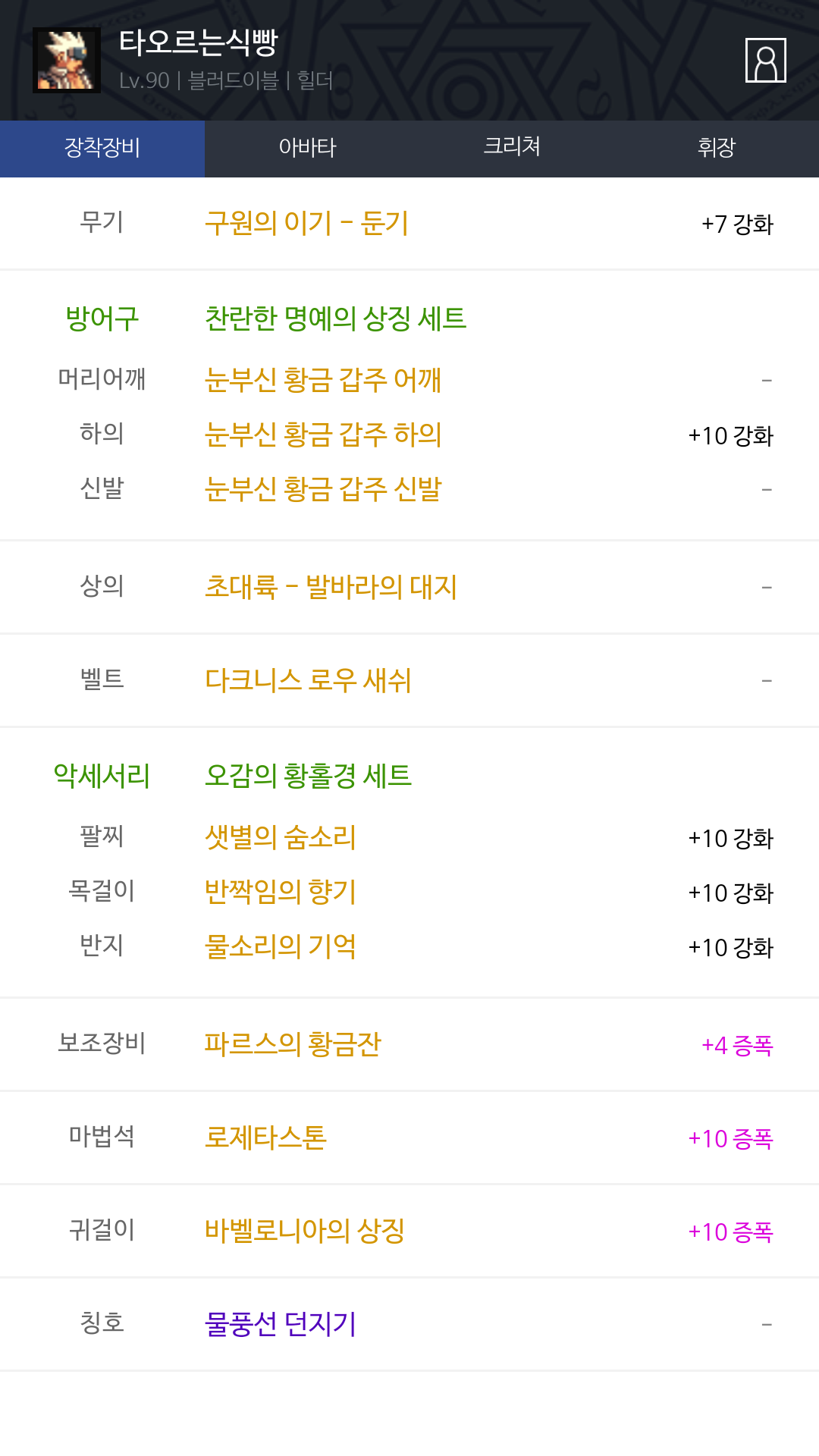Select the 장착장비 tab
Image resolution: width=819 pixels, height=1456 pixels.
point(102,148)
